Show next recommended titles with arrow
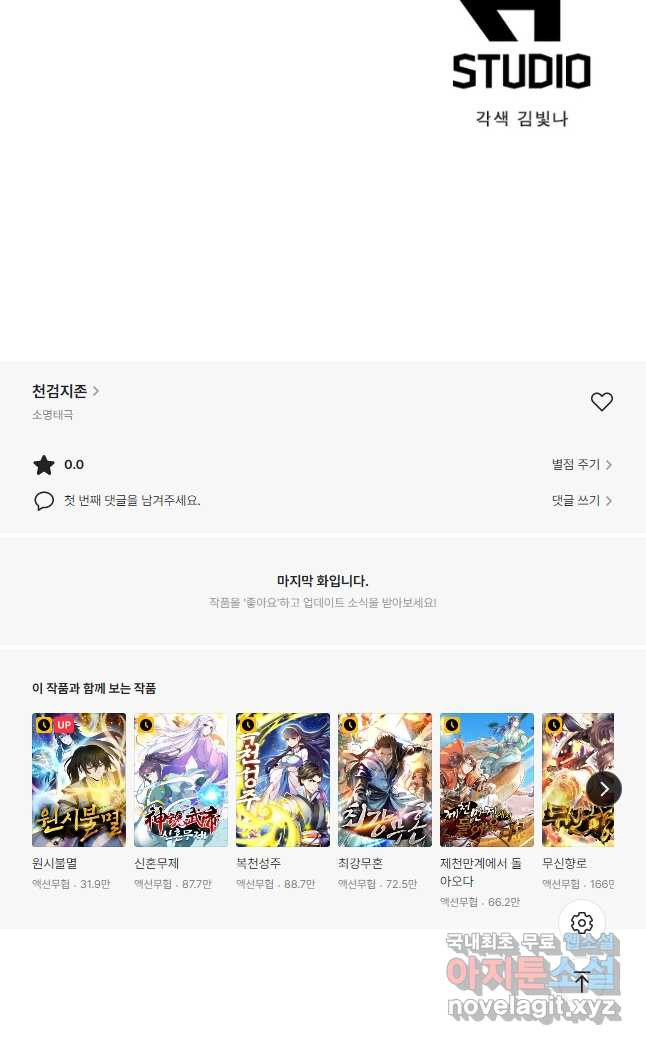646x1045 pixels. 603,789
